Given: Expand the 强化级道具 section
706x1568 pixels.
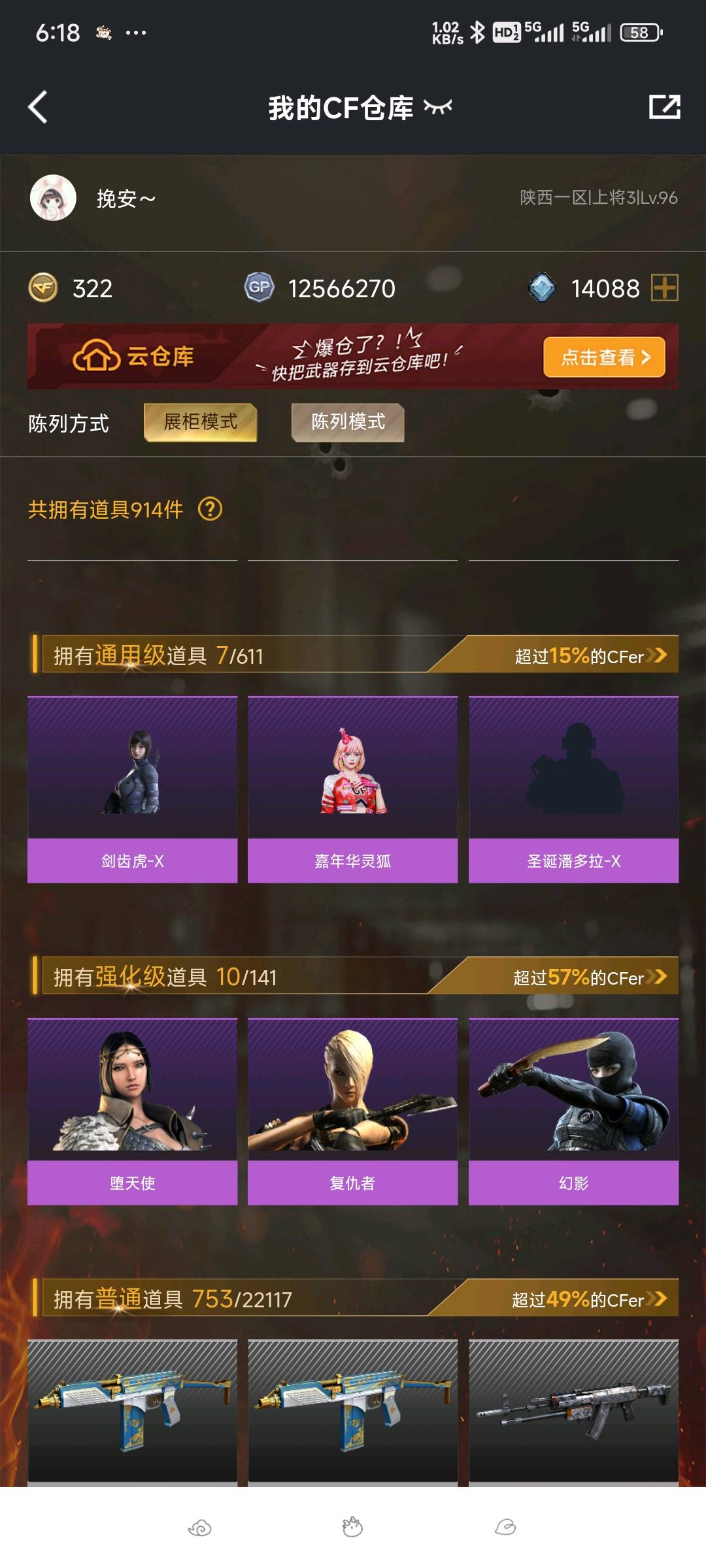Looking at the screenshot, I should pyautogui.click(x=656, y=977).
